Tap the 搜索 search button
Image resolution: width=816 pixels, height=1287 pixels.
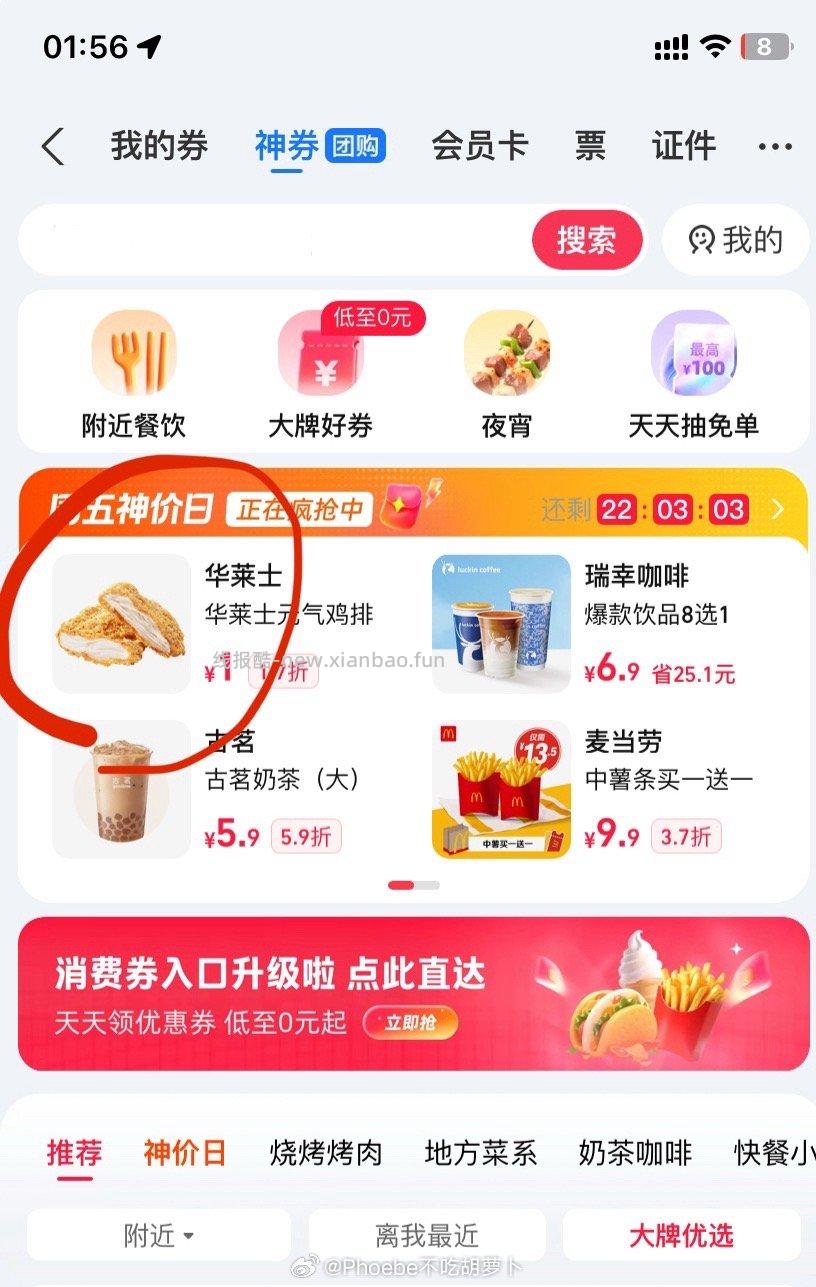coord(587,240)
